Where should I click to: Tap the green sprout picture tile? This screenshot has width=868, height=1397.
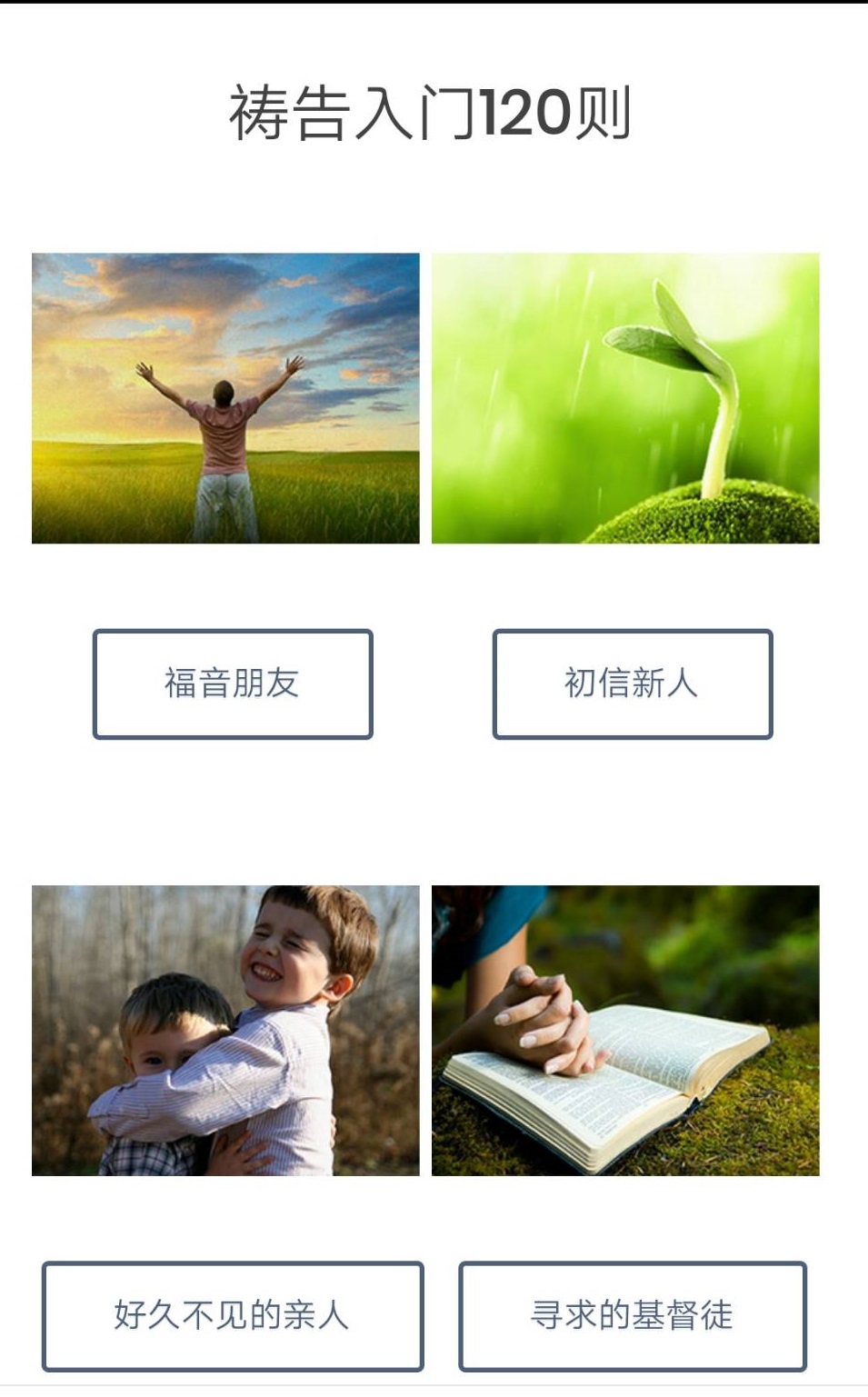click(x=625, y=398)
